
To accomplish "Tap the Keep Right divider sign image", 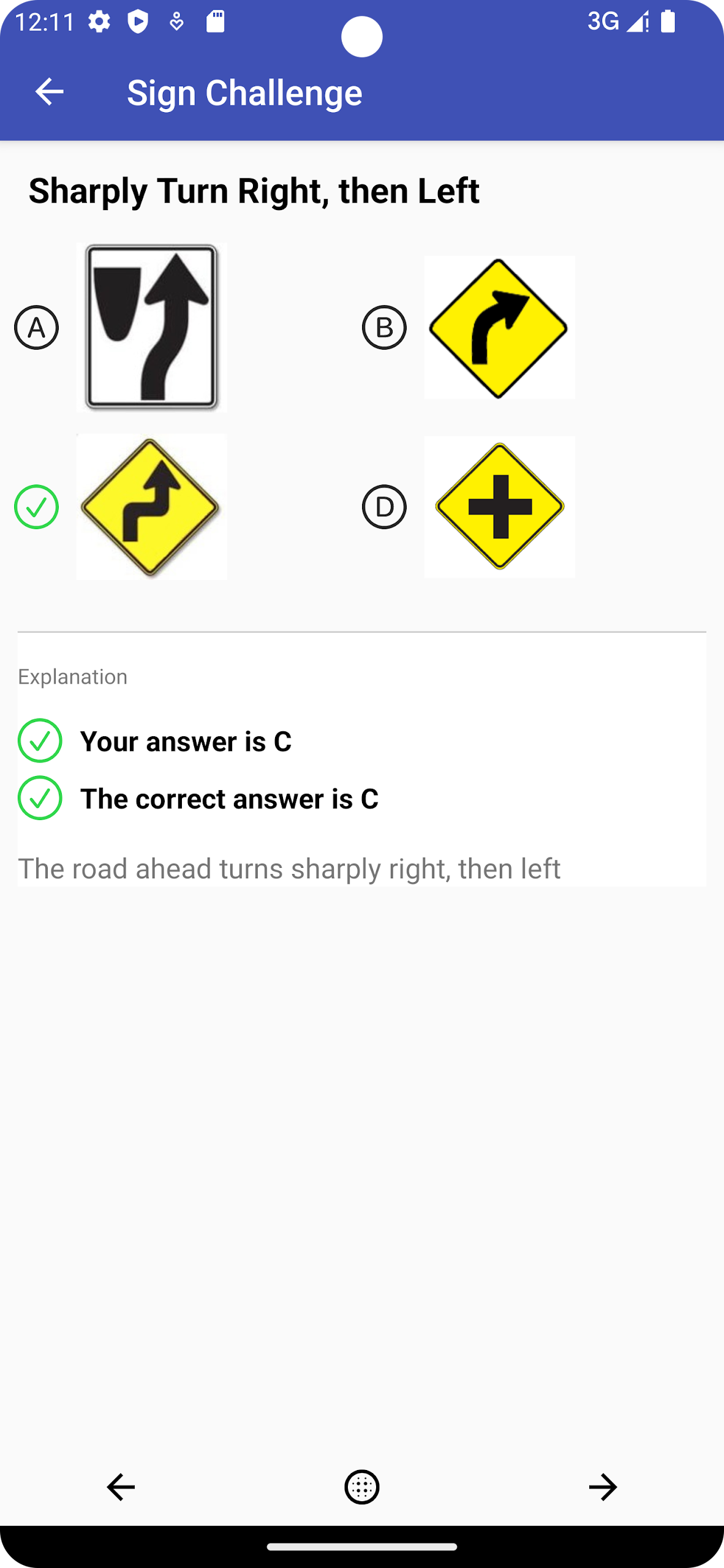I will [x=152, y=327].
